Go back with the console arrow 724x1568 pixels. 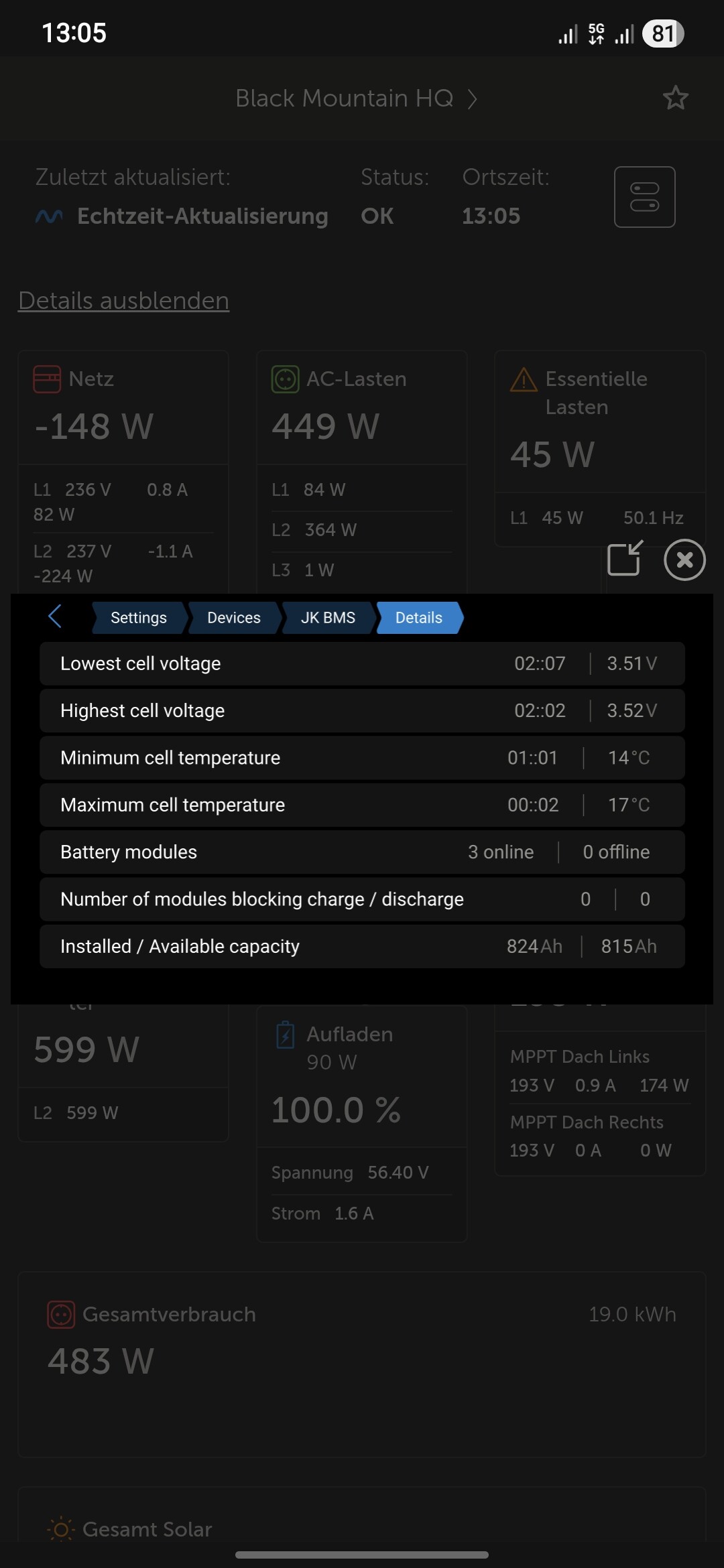click(x=55, y=616)
